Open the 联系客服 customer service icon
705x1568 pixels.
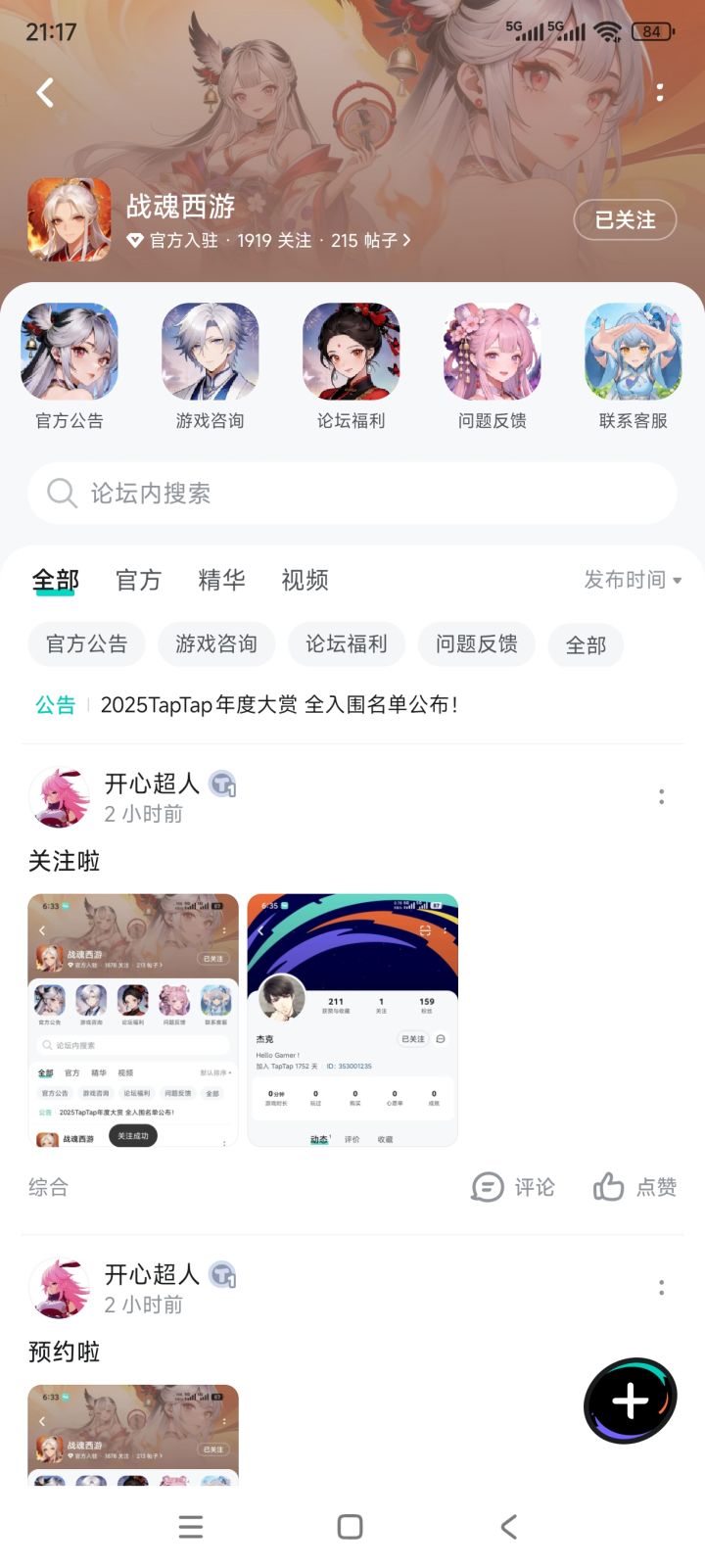633,353
